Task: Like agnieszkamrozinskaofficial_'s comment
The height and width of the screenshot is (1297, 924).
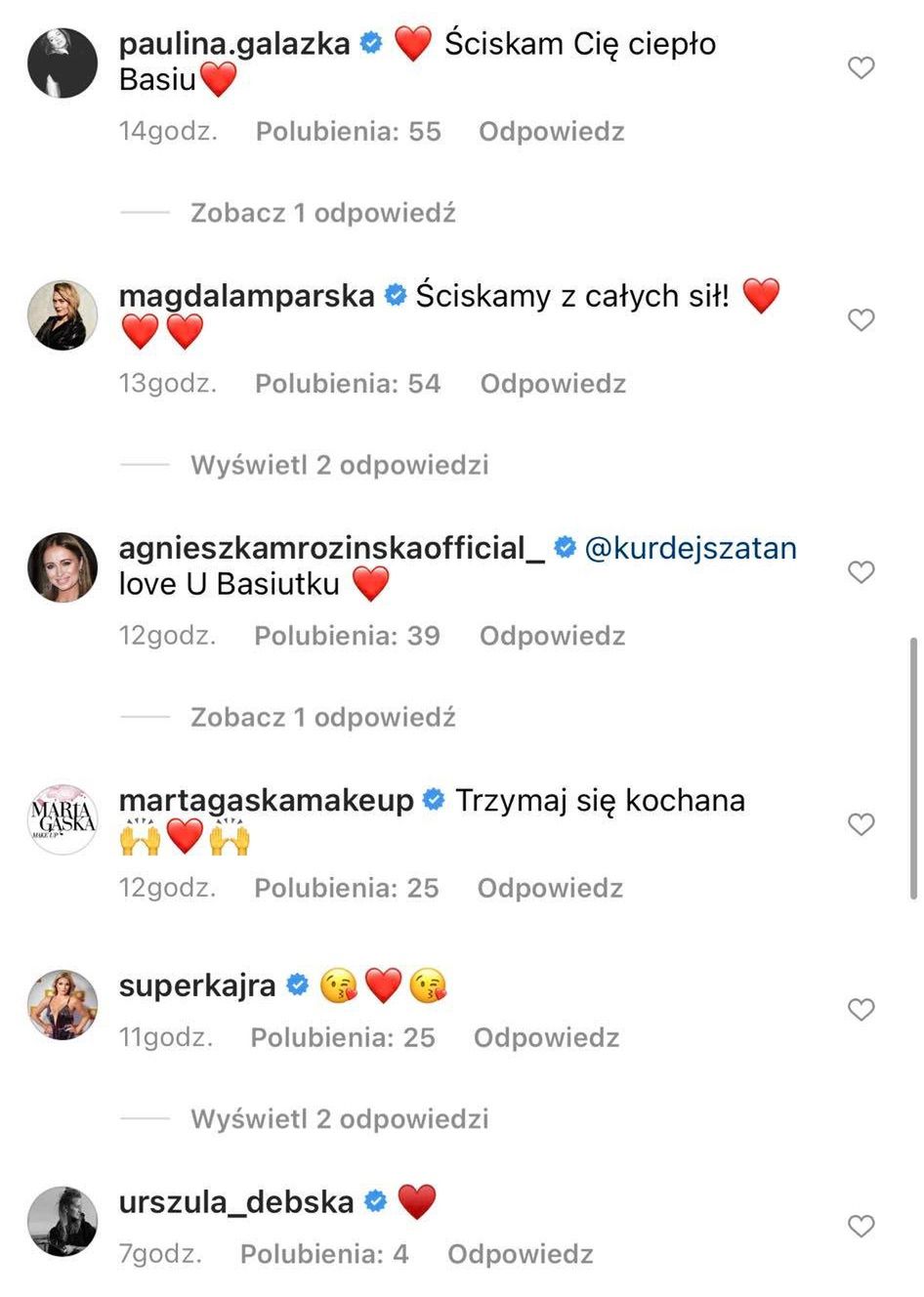Action: (861, 571)
